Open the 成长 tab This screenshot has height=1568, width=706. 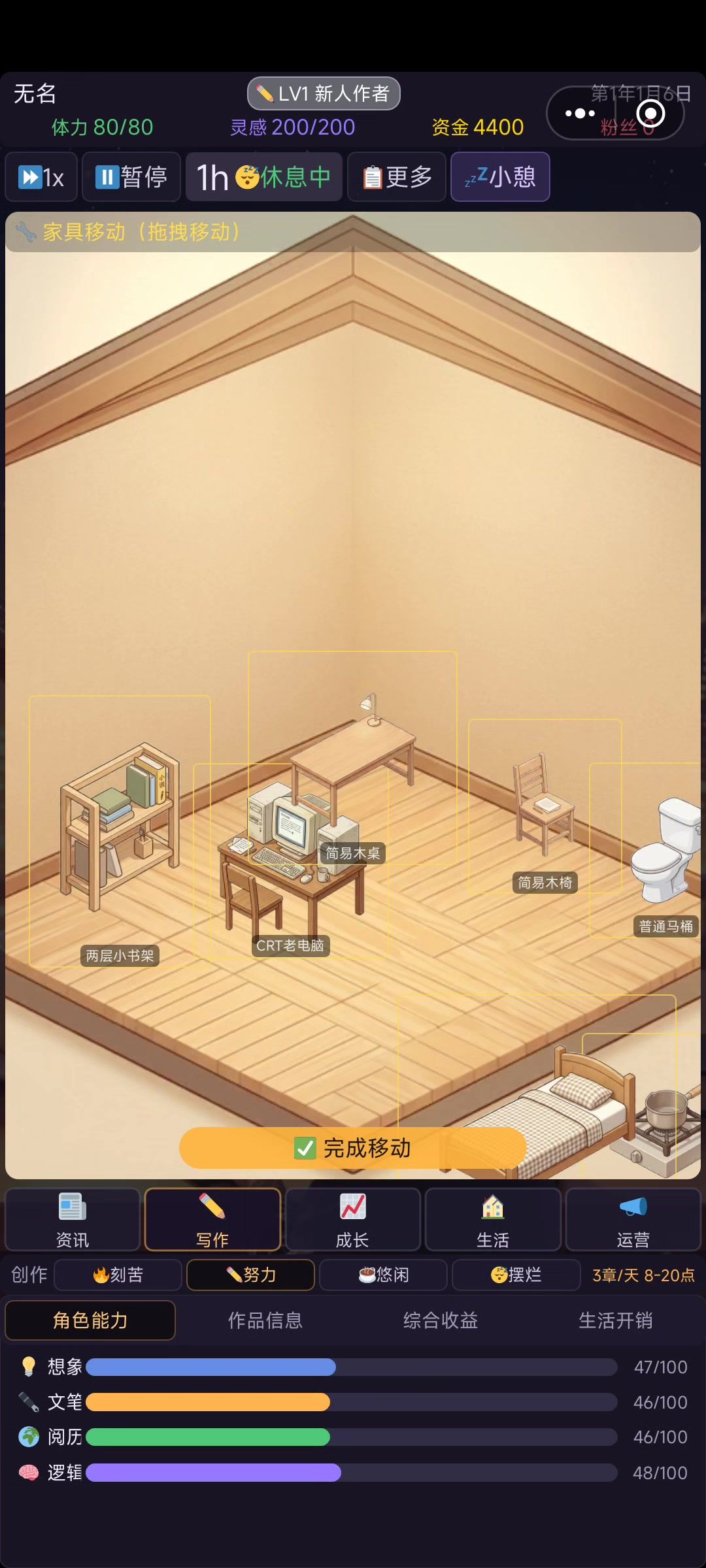(x=353, y=1220)
